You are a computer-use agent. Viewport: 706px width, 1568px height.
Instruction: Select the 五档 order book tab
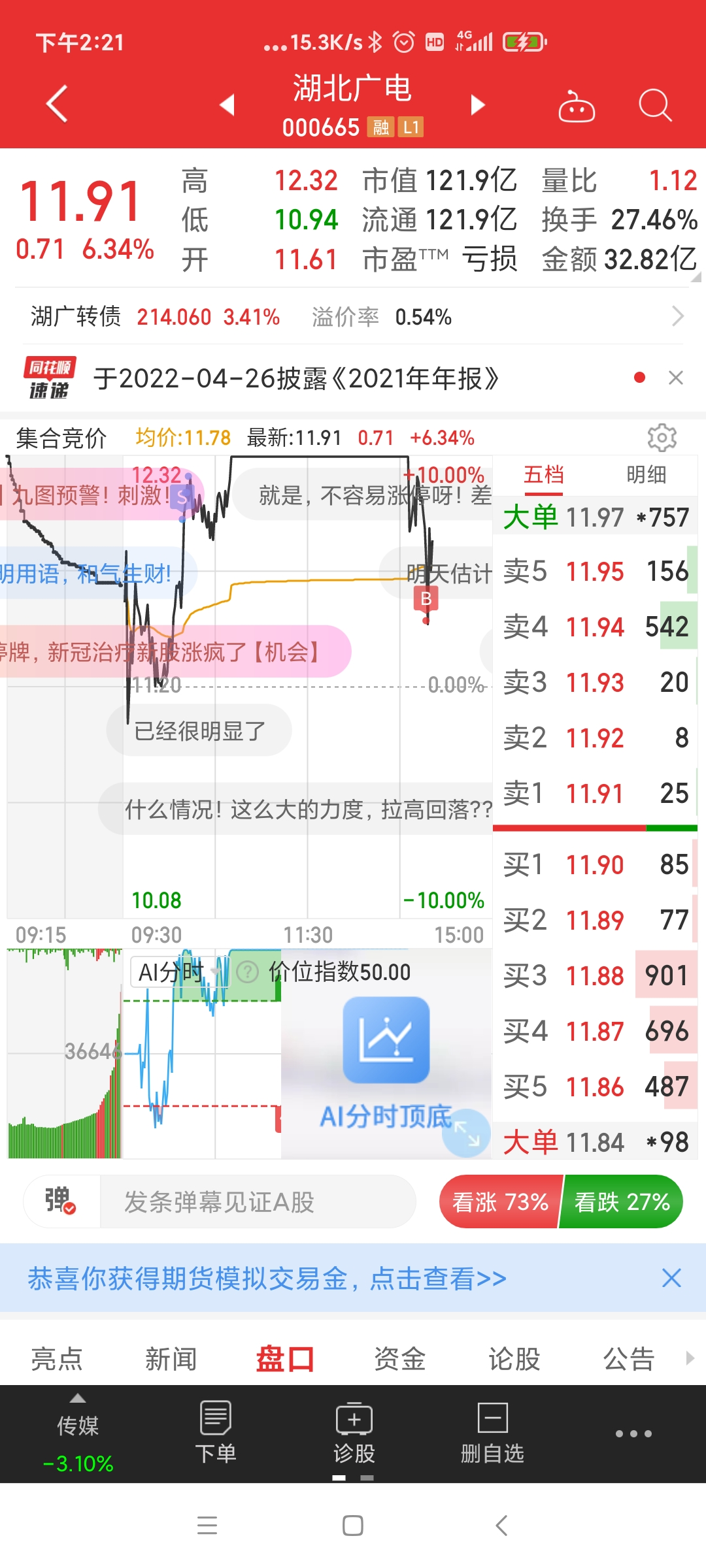pyautogui.click(x=543, y=475)
